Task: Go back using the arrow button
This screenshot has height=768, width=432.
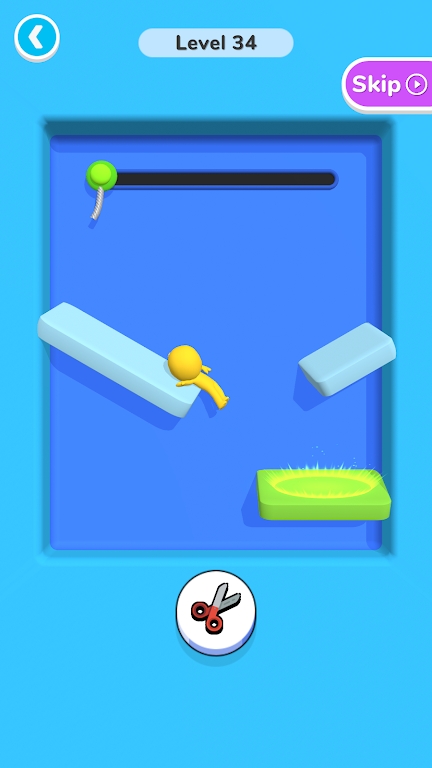Action: coord(37,38)
